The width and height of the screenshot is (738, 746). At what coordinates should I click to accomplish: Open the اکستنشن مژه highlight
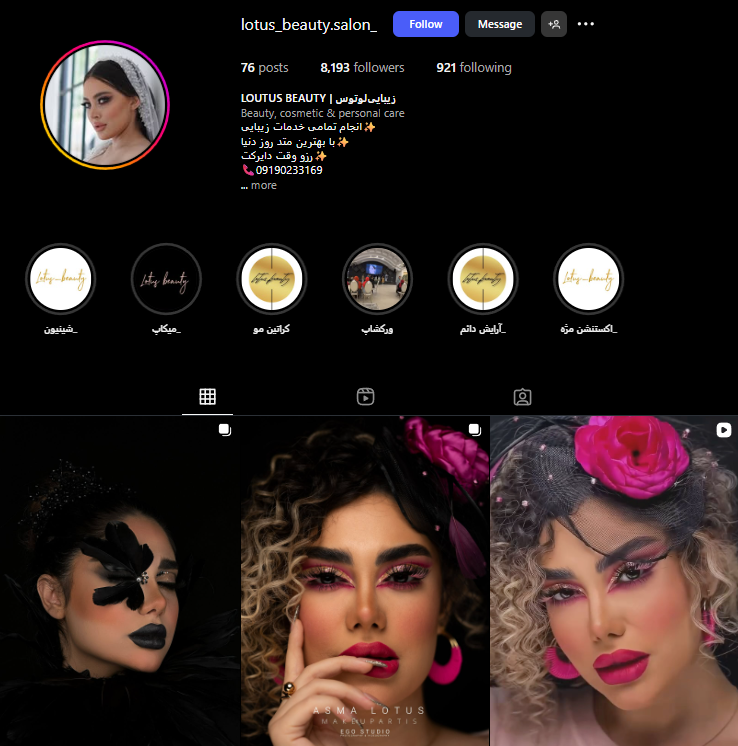588,279
